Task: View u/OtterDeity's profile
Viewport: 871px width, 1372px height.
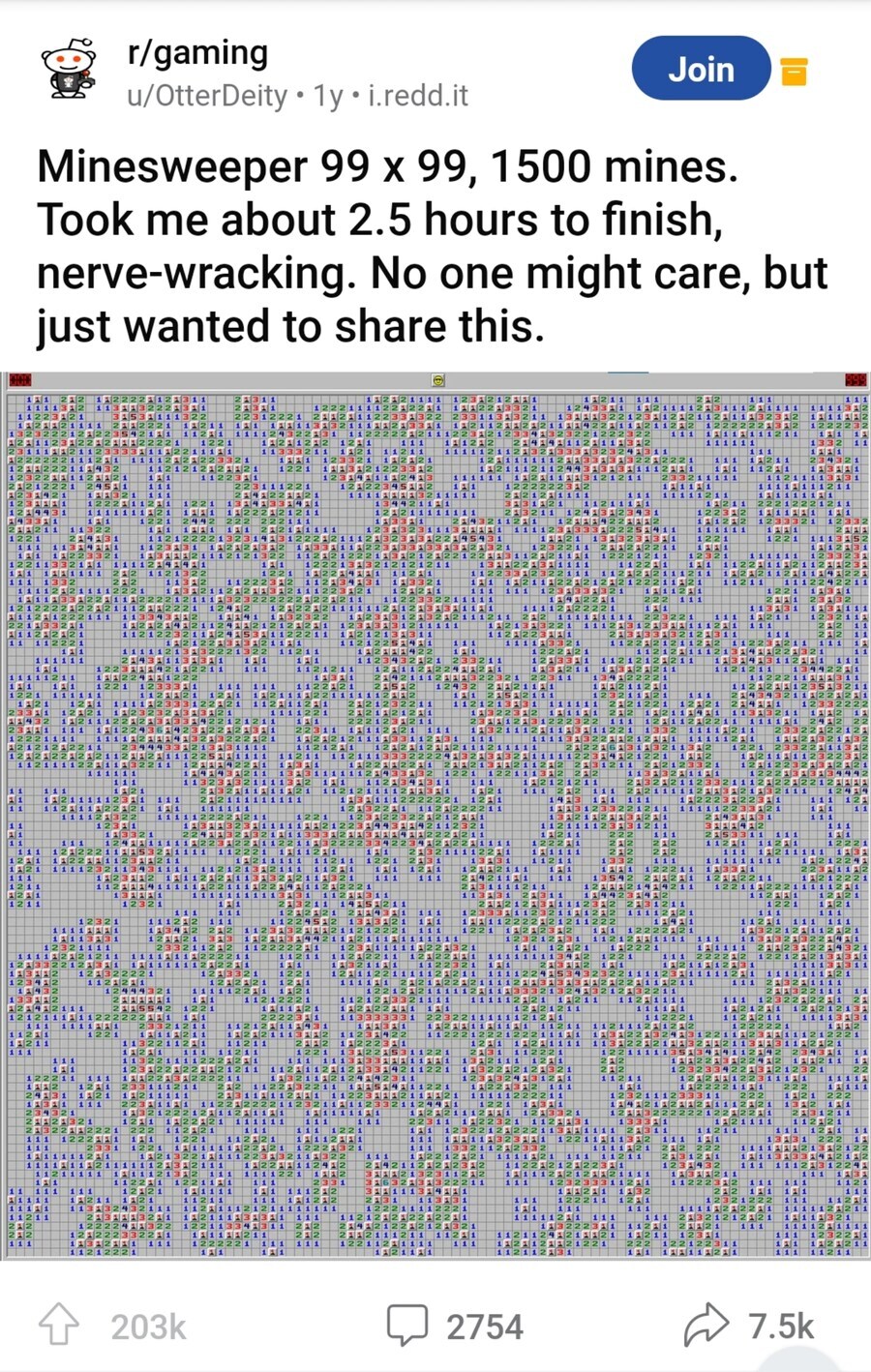Action: click(x=208, y=96)
